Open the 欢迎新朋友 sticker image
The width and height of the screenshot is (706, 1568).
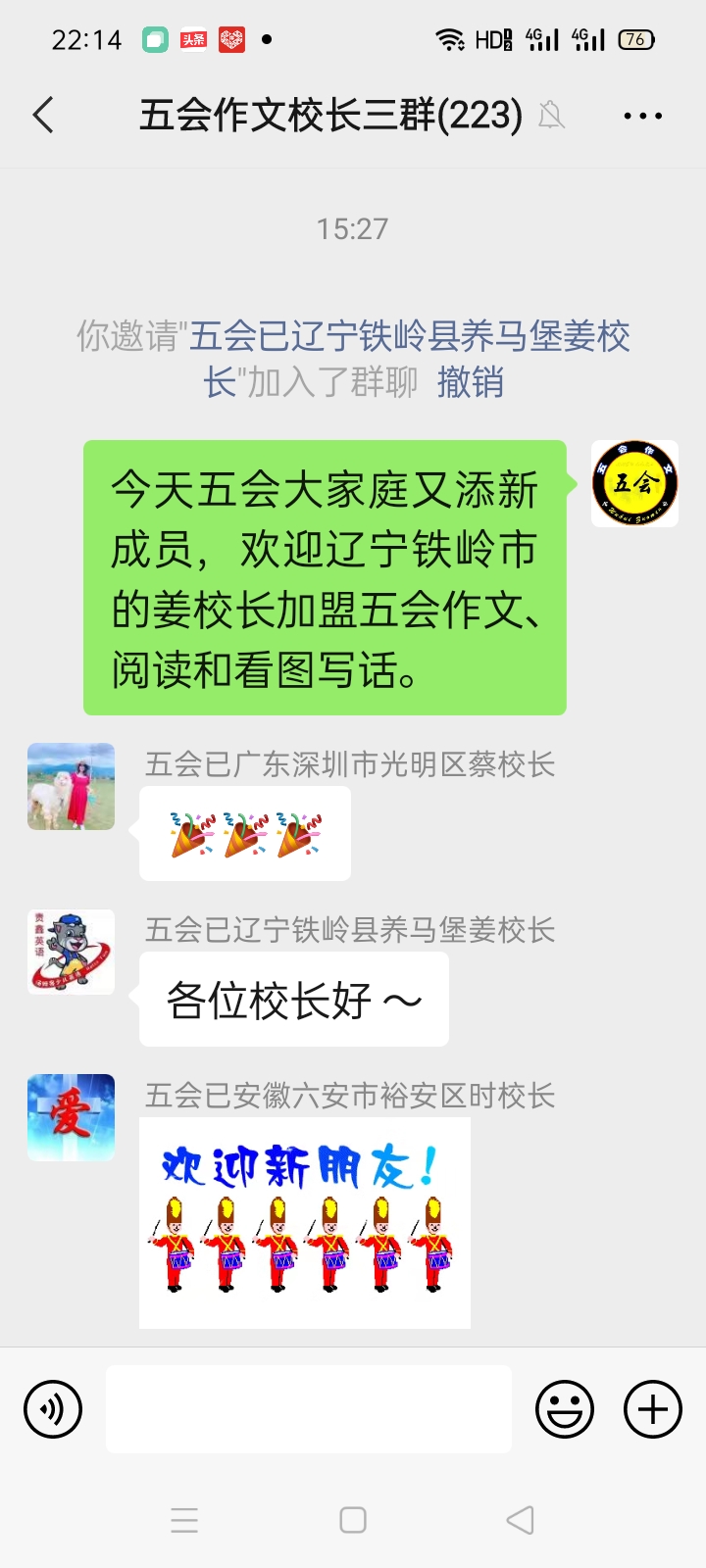click(304, 1222)
